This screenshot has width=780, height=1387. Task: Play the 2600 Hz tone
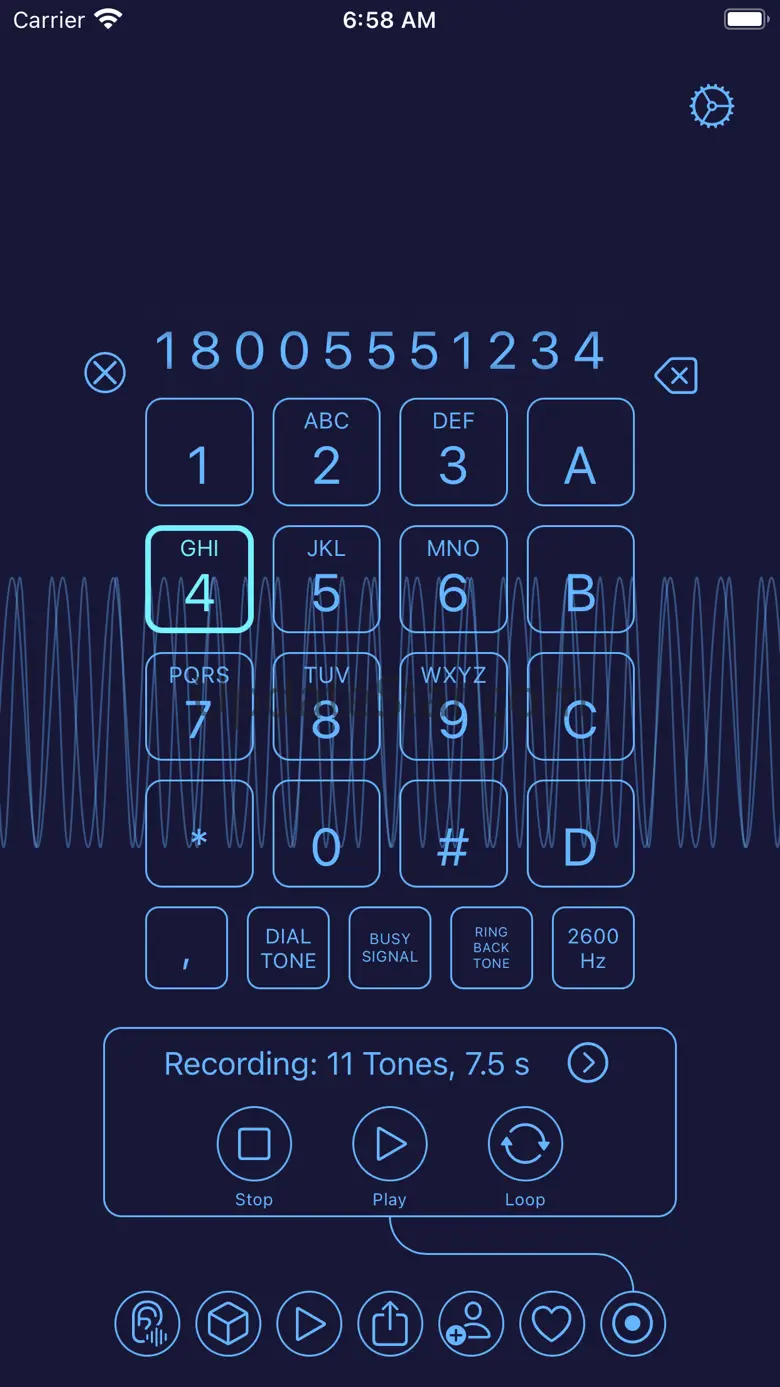593,948
